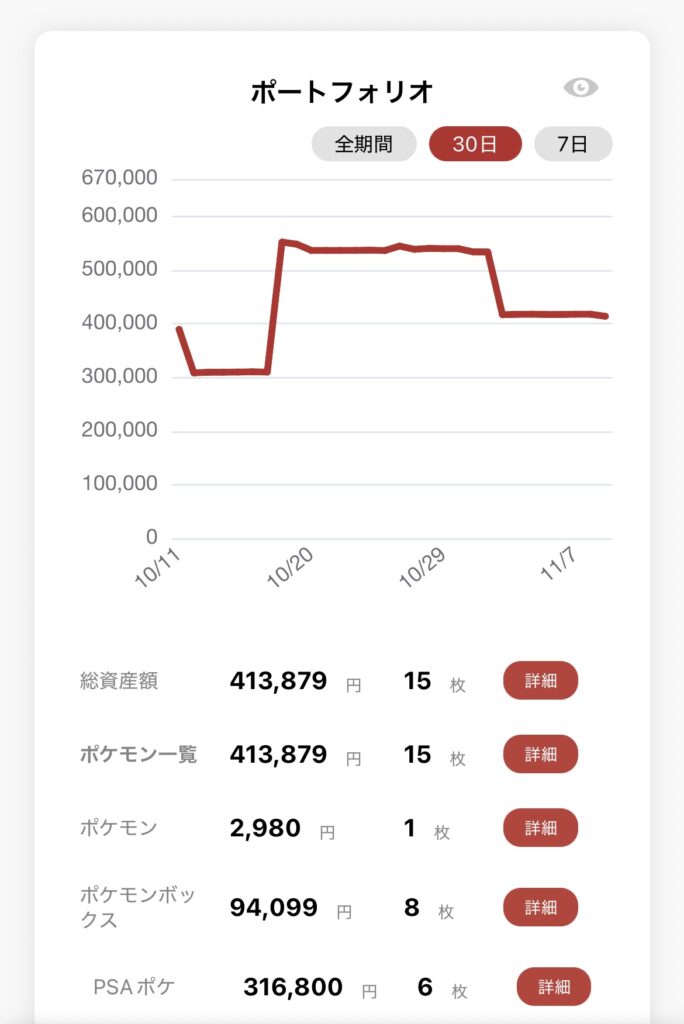Screen dimensions: 684x1024
Task: View 詳細 for the 2,980円 ポケモン row
Action: click(x=540, y=828)
